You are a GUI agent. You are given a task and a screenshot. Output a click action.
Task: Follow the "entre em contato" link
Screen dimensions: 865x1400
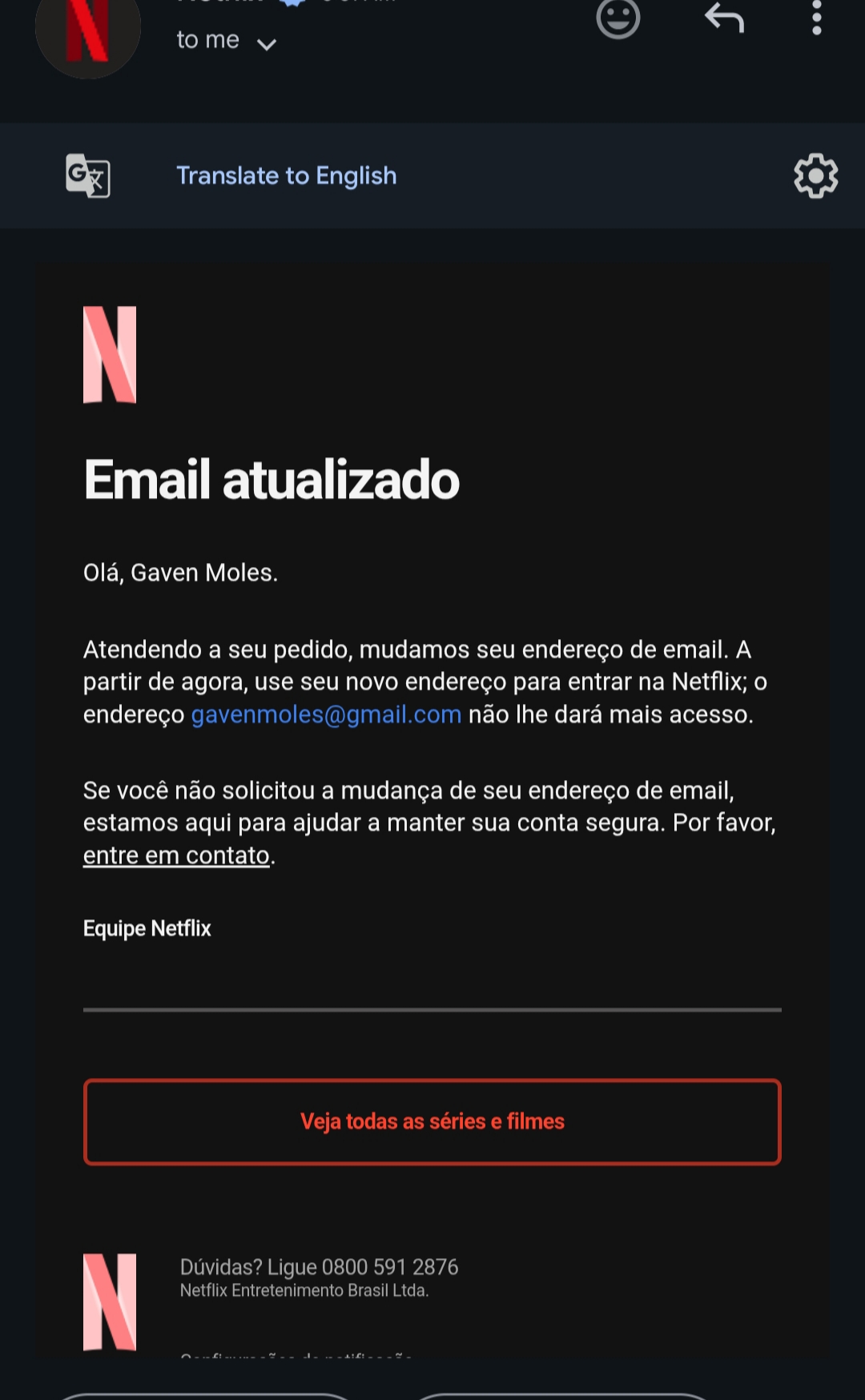[176, 855]
